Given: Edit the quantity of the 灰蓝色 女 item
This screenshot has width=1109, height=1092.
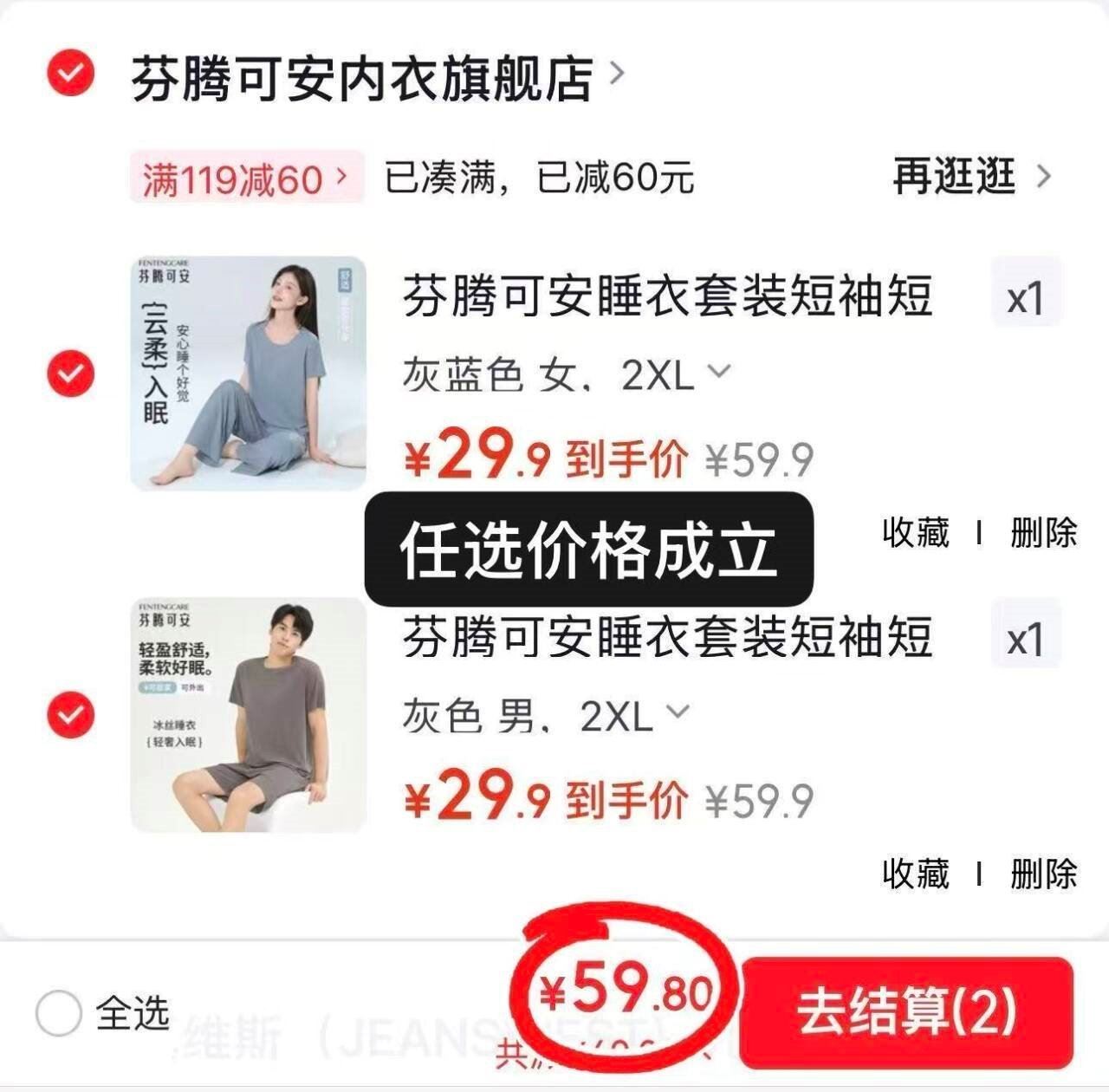Looking at the screenshot, I should tap(1026, 299).
